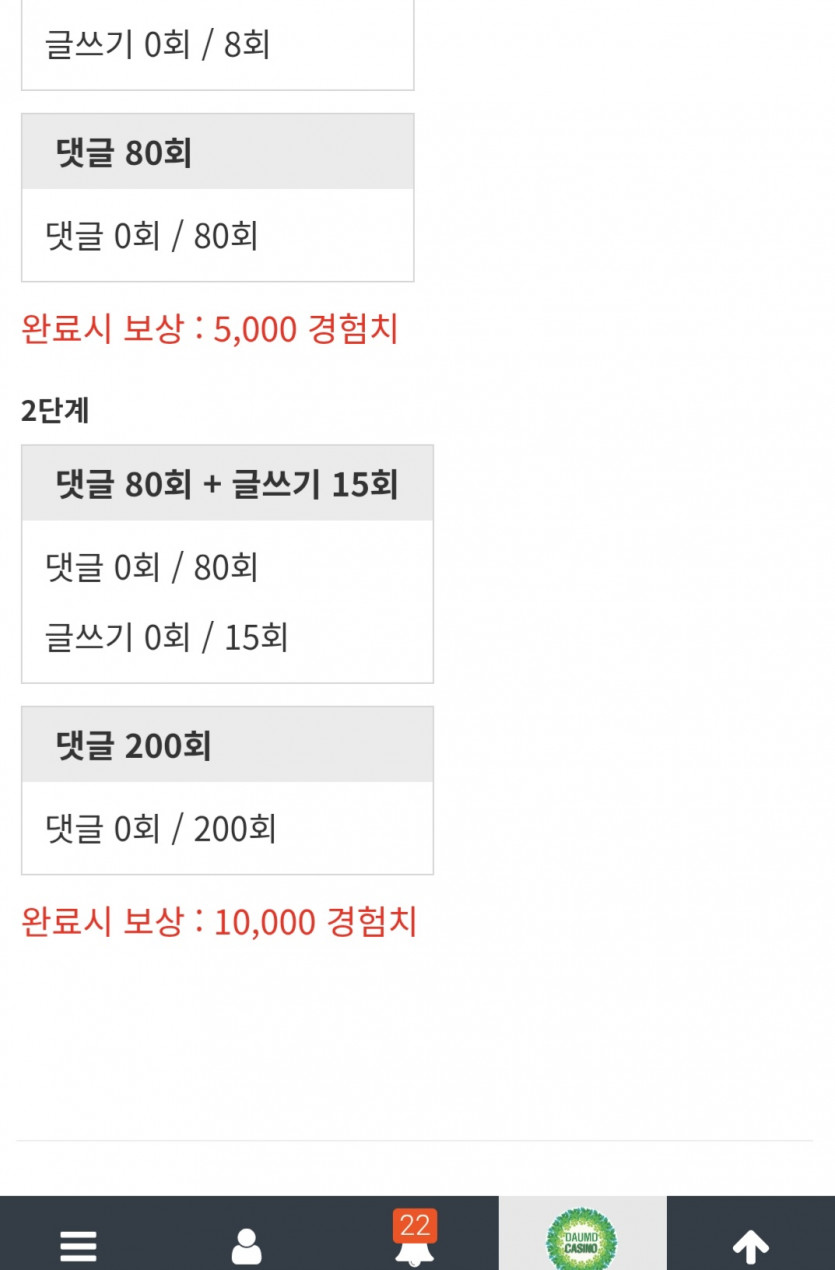
Task: Expand the 댓글 200회 mission panel
Action: (x=227, y=744)
